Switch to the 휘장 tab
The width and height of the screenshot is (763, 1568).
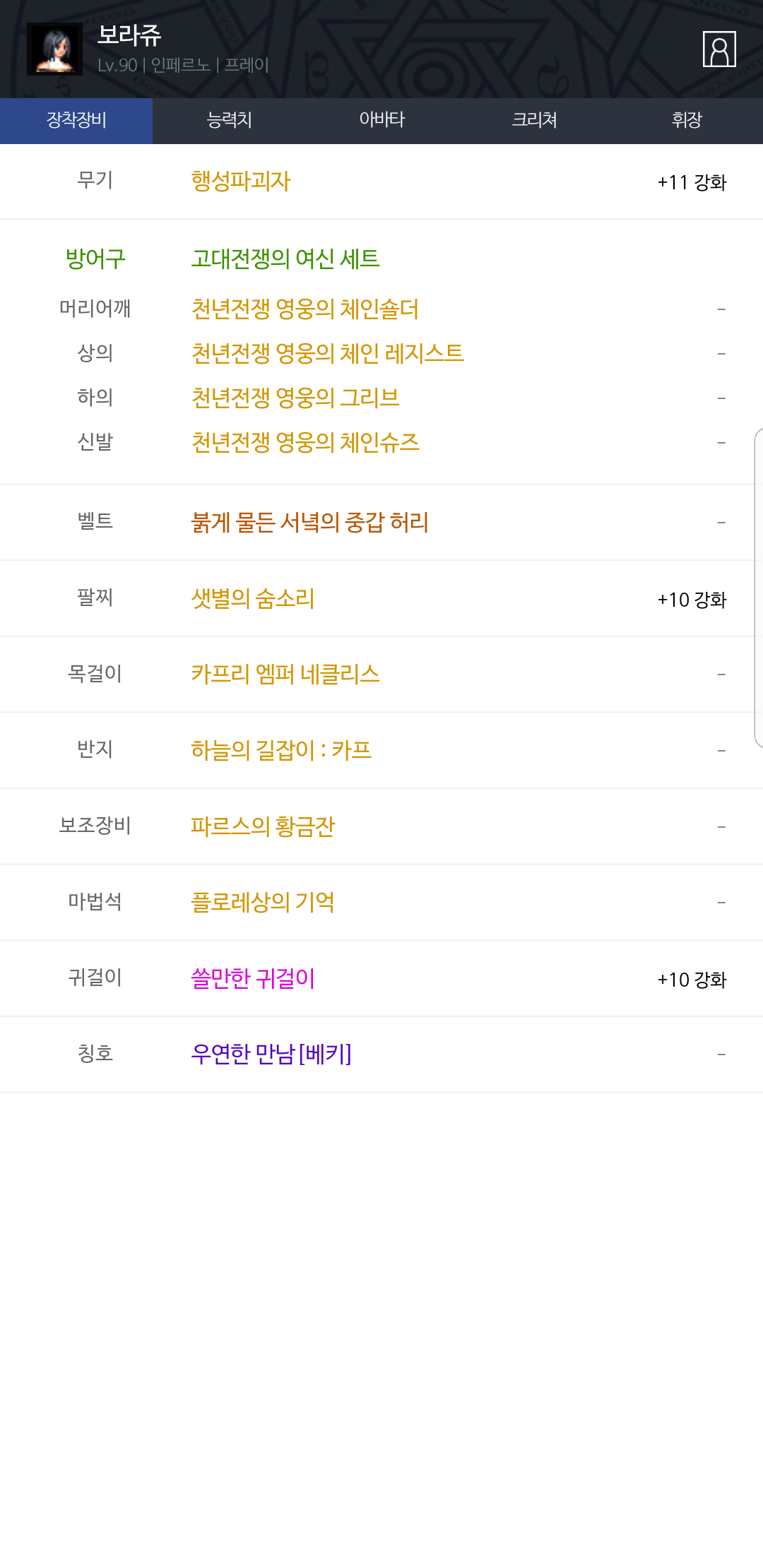(687, 121)
